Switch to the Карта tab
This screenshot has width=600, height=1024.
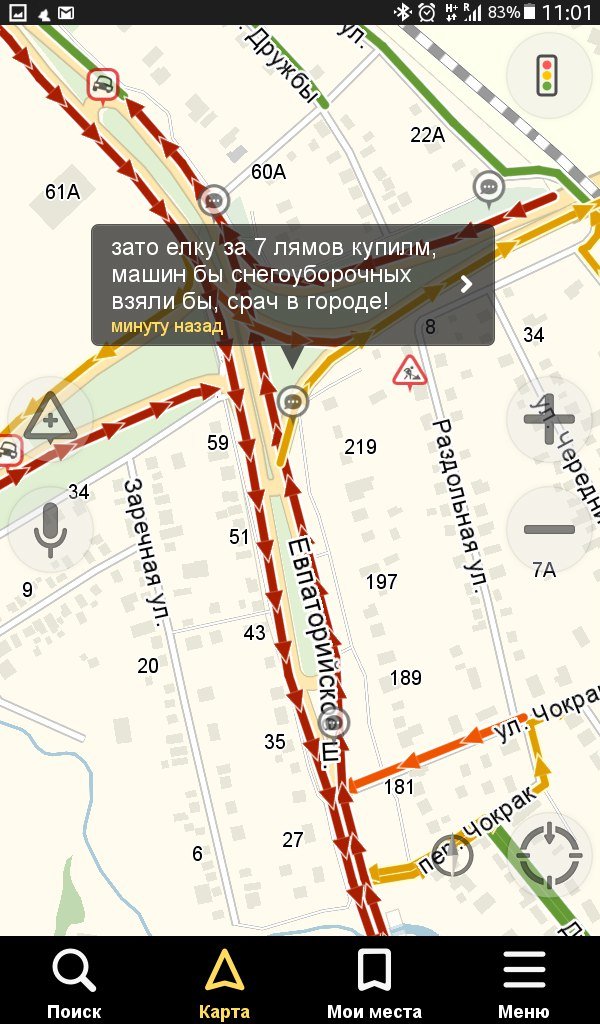(x=224, y=982)
